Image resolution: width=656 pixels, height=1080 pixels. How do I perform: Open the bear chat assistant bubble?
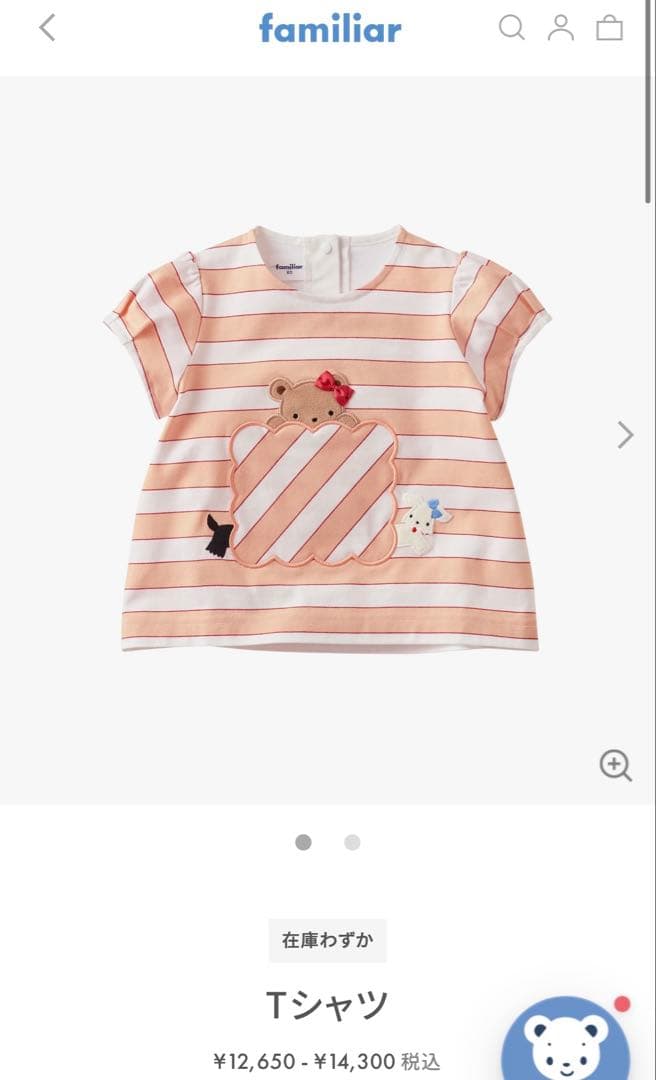pos(566,1040)
